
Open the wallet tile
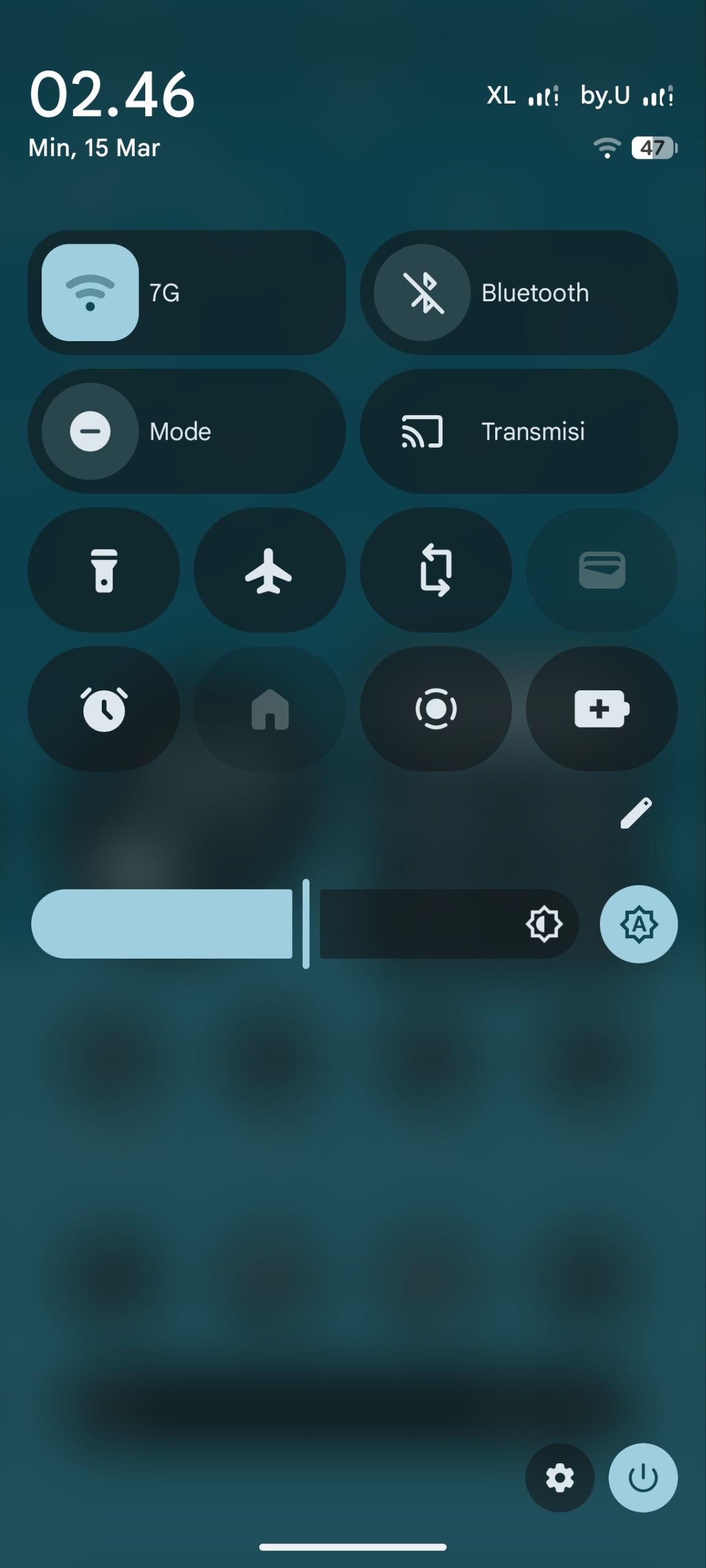602,570
